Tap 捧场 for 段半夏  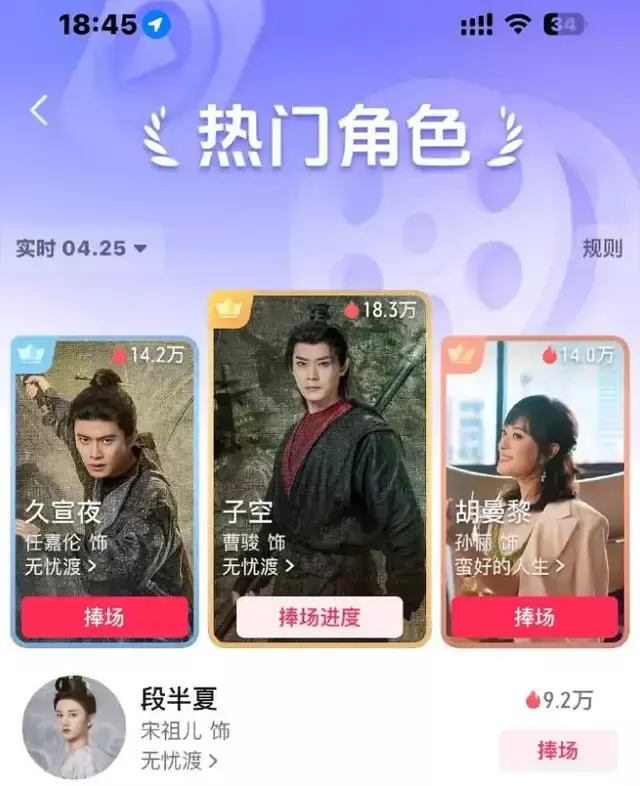pyautogui.click(x=558, y=750)
